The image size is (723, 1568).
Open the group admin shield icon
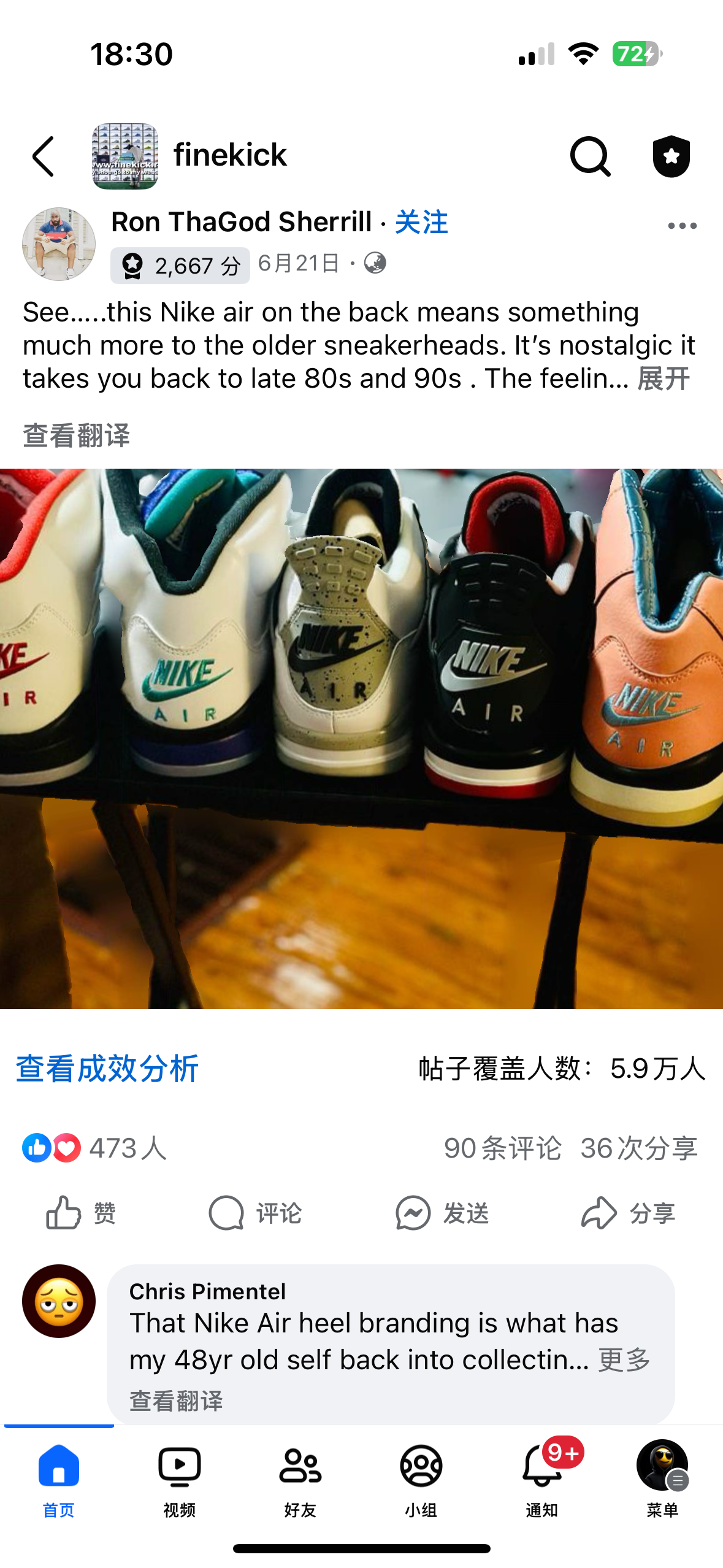(671, 156)
